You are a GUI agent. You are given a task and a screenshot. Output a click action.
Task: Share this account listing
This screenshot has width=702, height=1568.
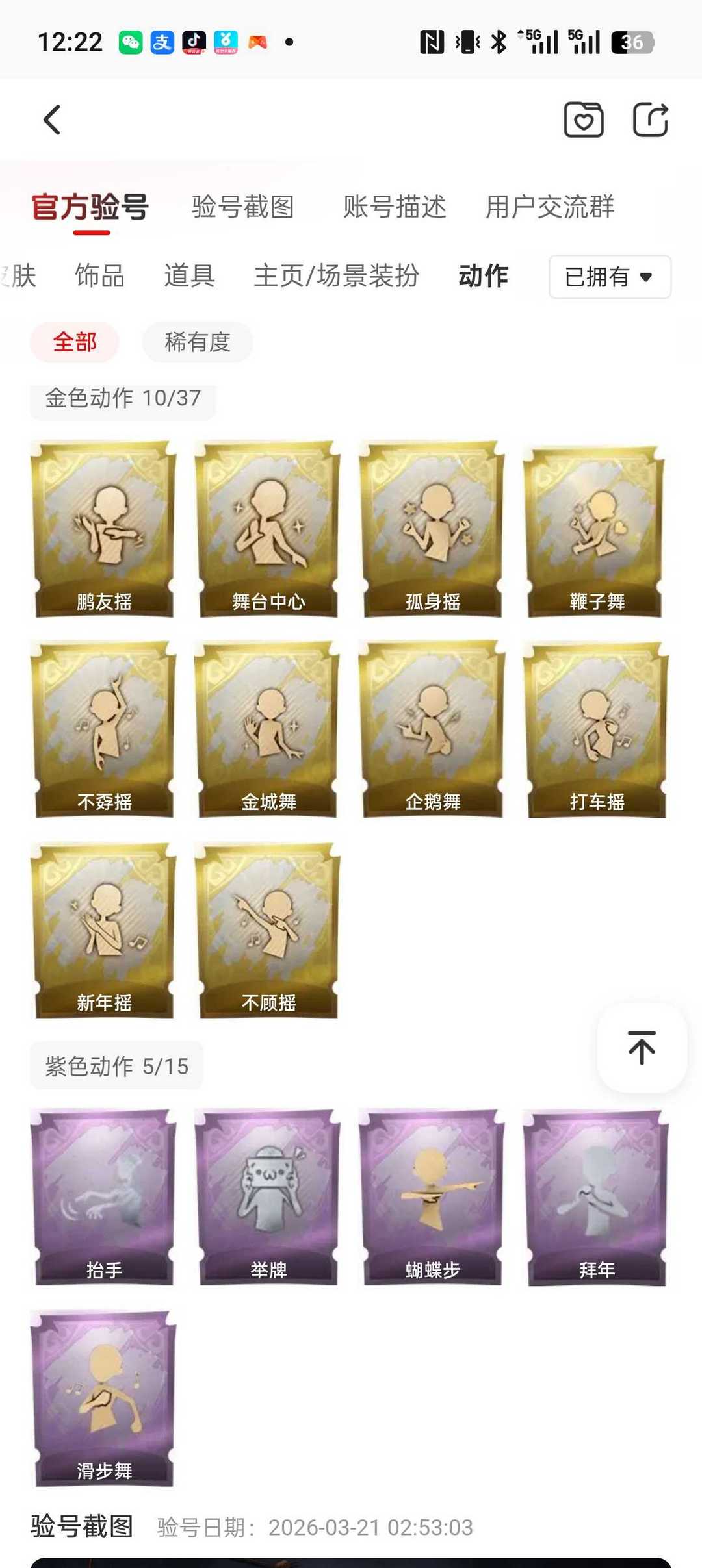(651, 120)
